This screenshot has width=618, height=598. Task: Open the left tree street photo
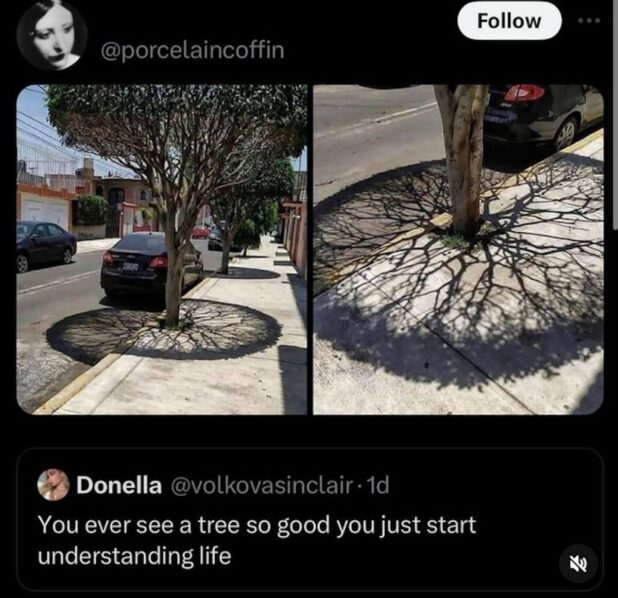click(162, 250)
